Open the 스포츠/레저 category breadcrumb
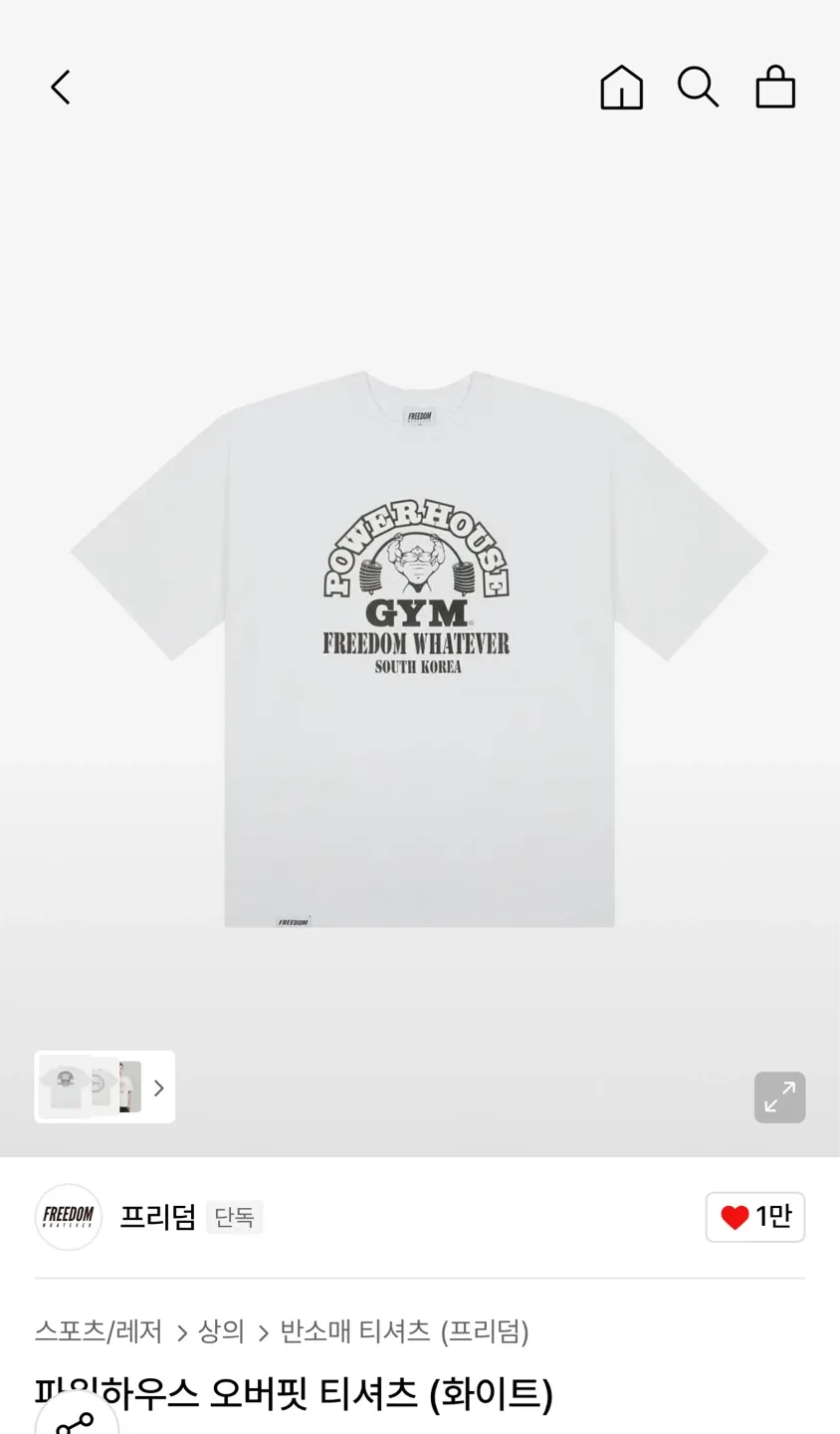 point(99,1331)
